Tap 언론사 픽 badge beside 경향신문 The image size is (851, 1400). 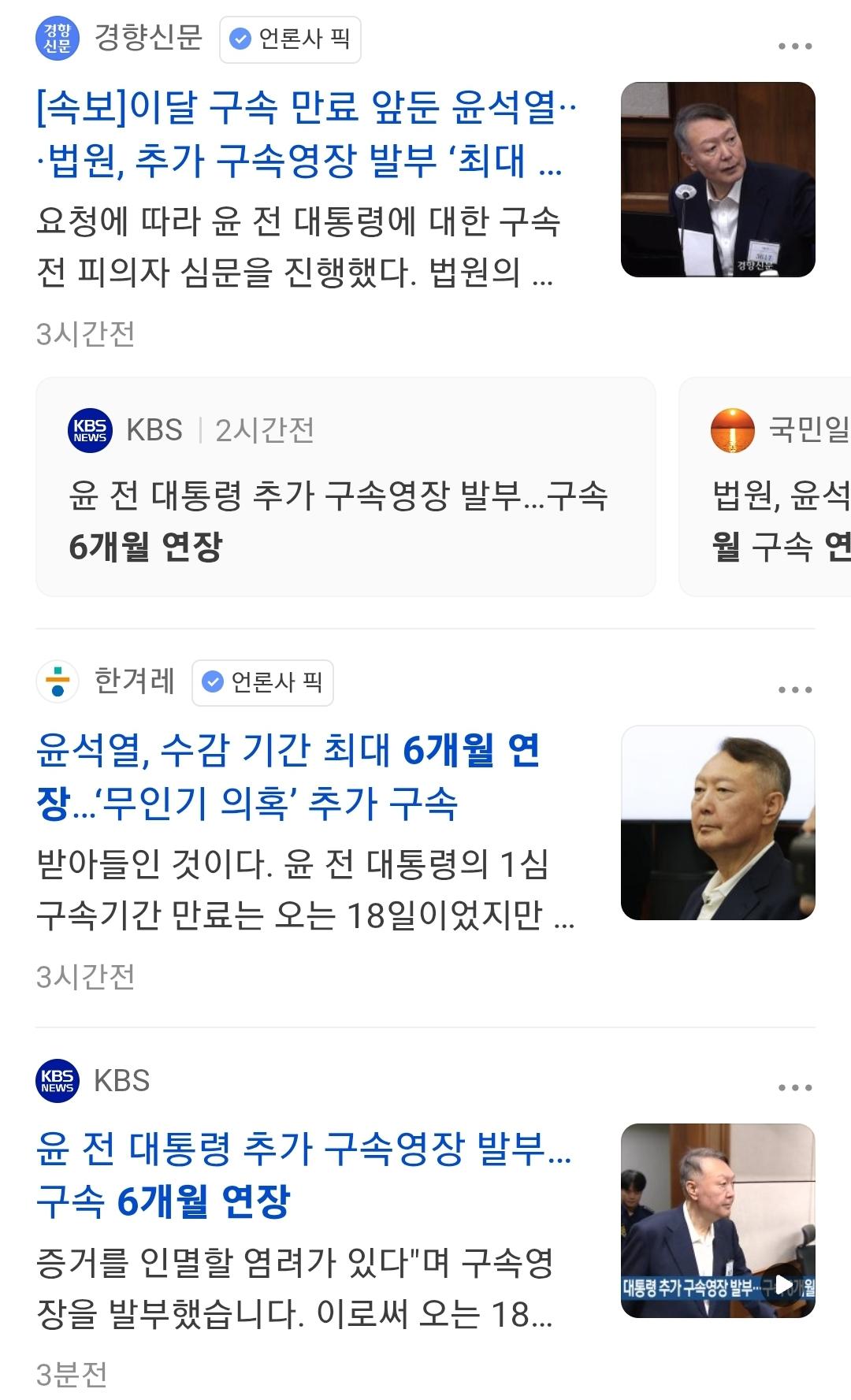click(x=290, y=39)
